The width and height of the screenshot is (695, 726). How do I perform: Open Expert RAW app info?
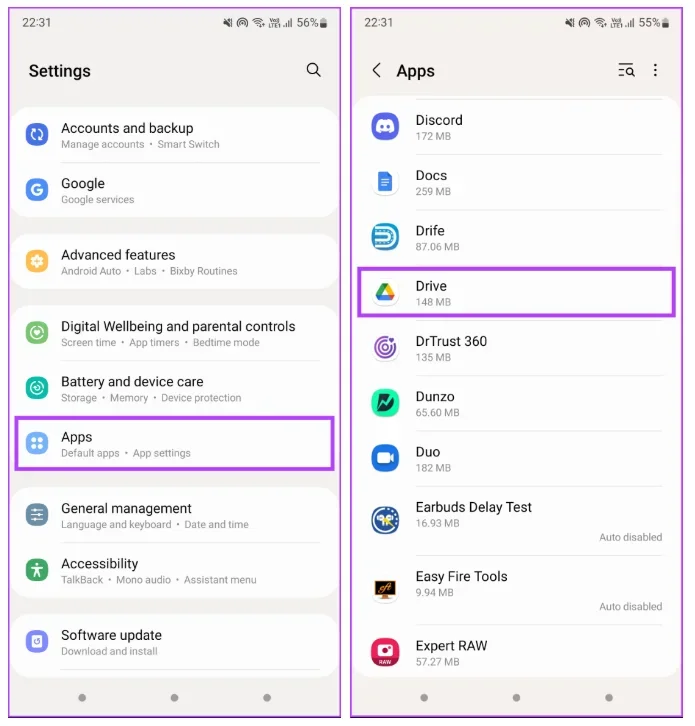click(515, 652)
